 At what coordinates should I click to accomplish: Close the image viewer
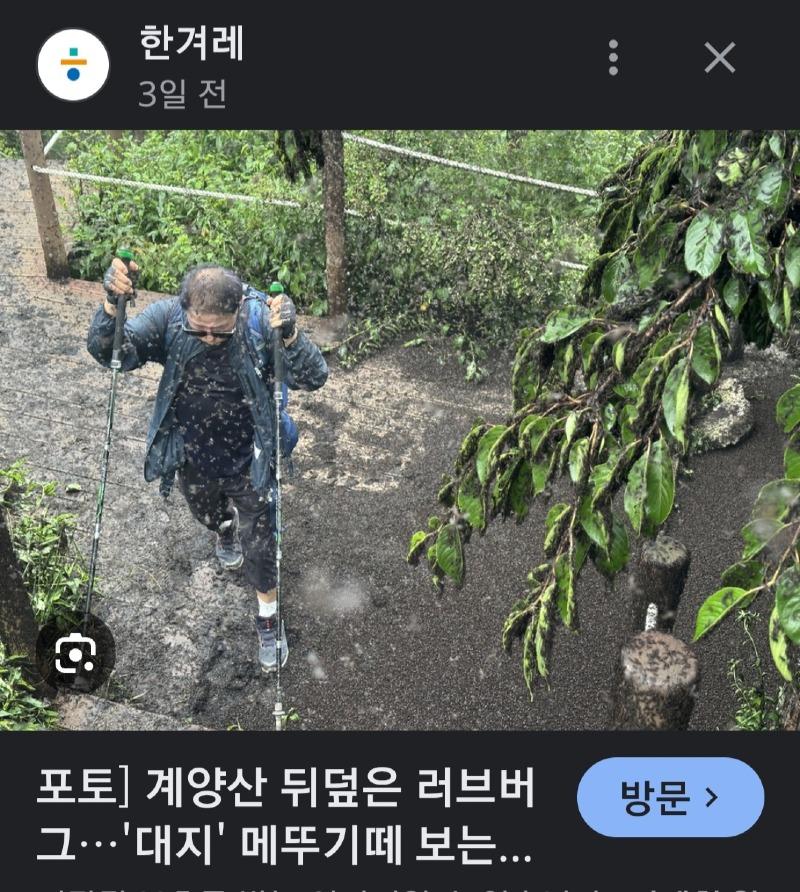click(x=719, y=58)
